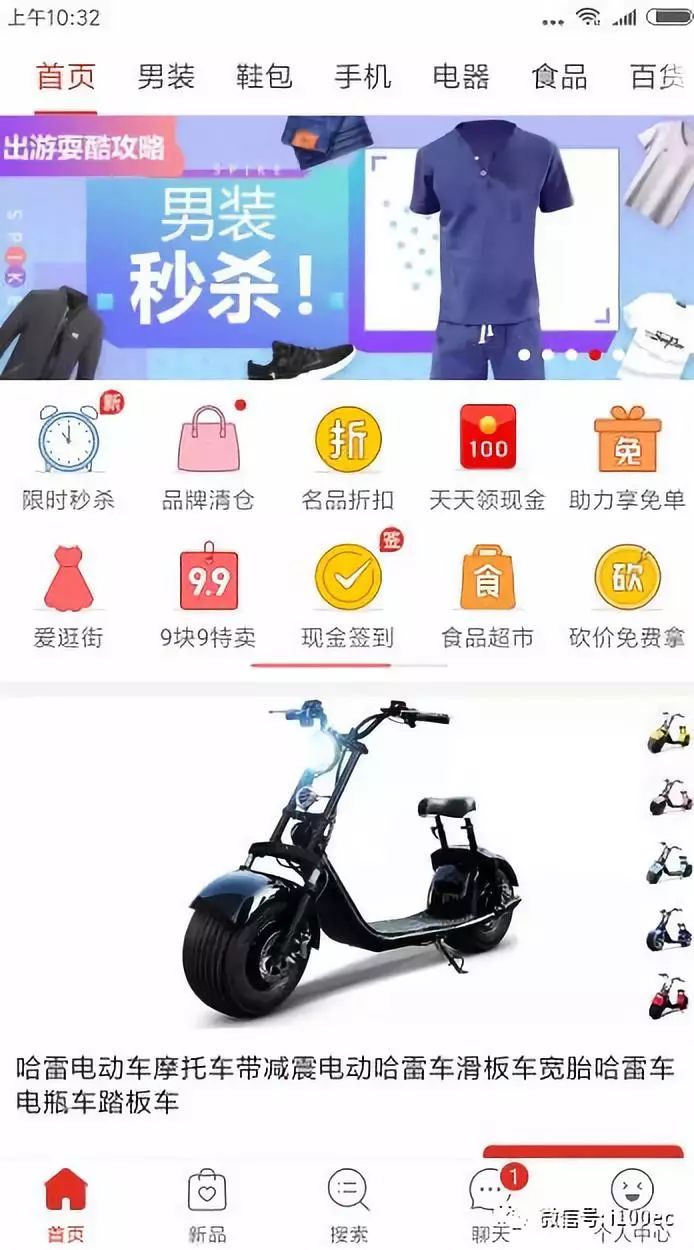Open 食品超市 shortcut
The image size is (694, 1250).
(x=487, y=595)
